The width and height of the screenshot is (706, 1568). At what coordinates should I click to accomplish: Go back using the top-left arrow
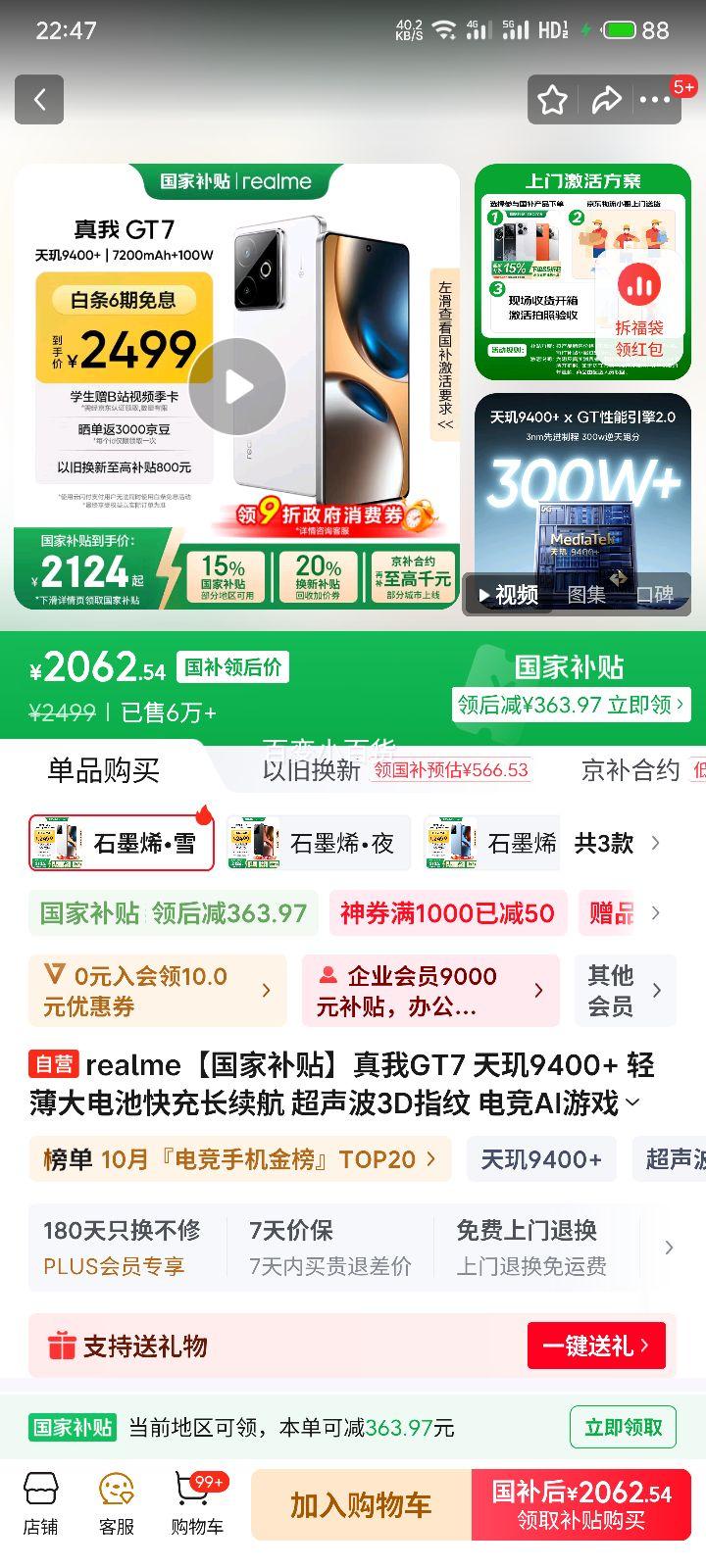39,99
